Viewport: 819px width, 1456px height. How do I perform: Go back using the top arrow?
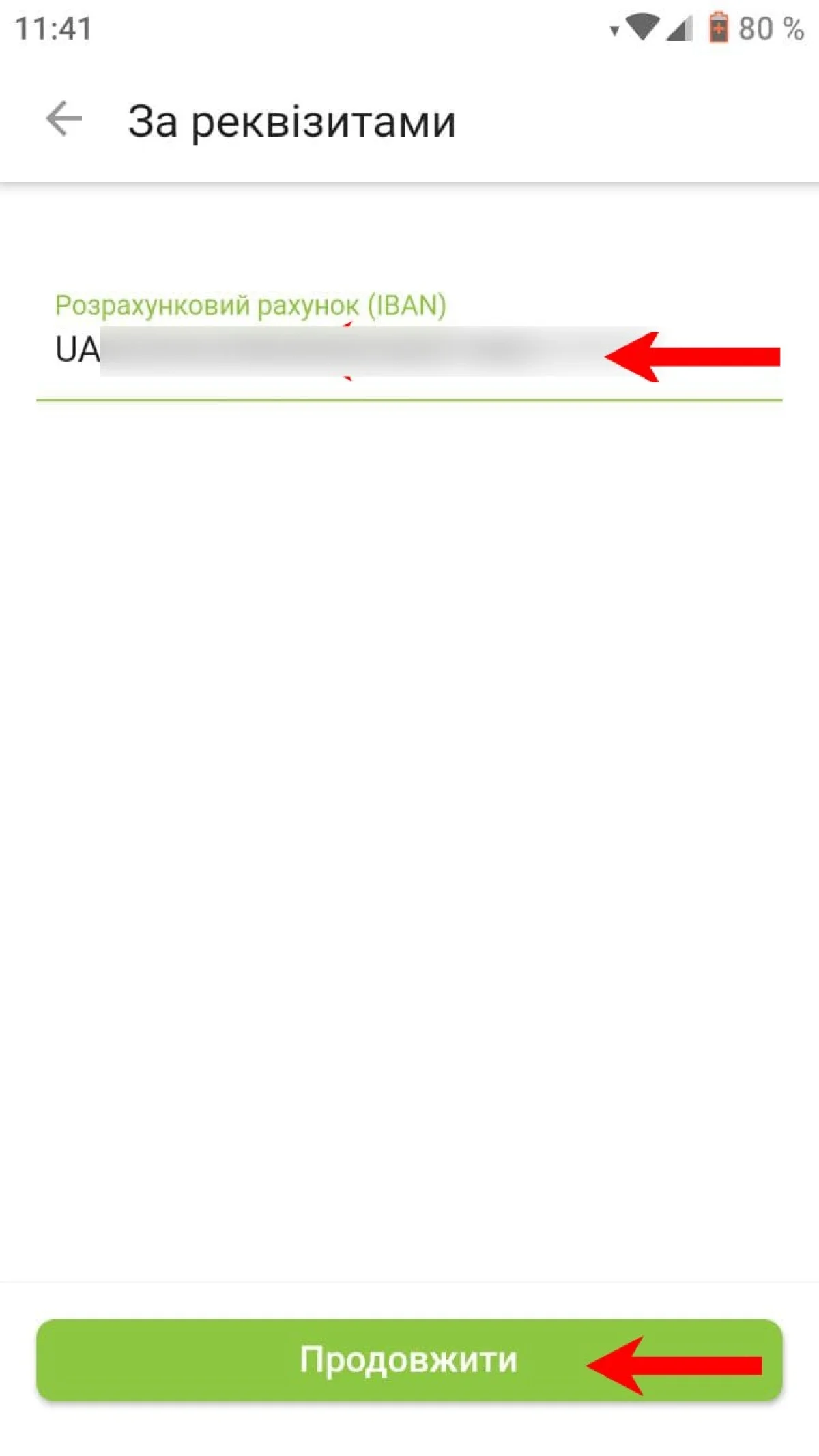[x=64, y=119]
